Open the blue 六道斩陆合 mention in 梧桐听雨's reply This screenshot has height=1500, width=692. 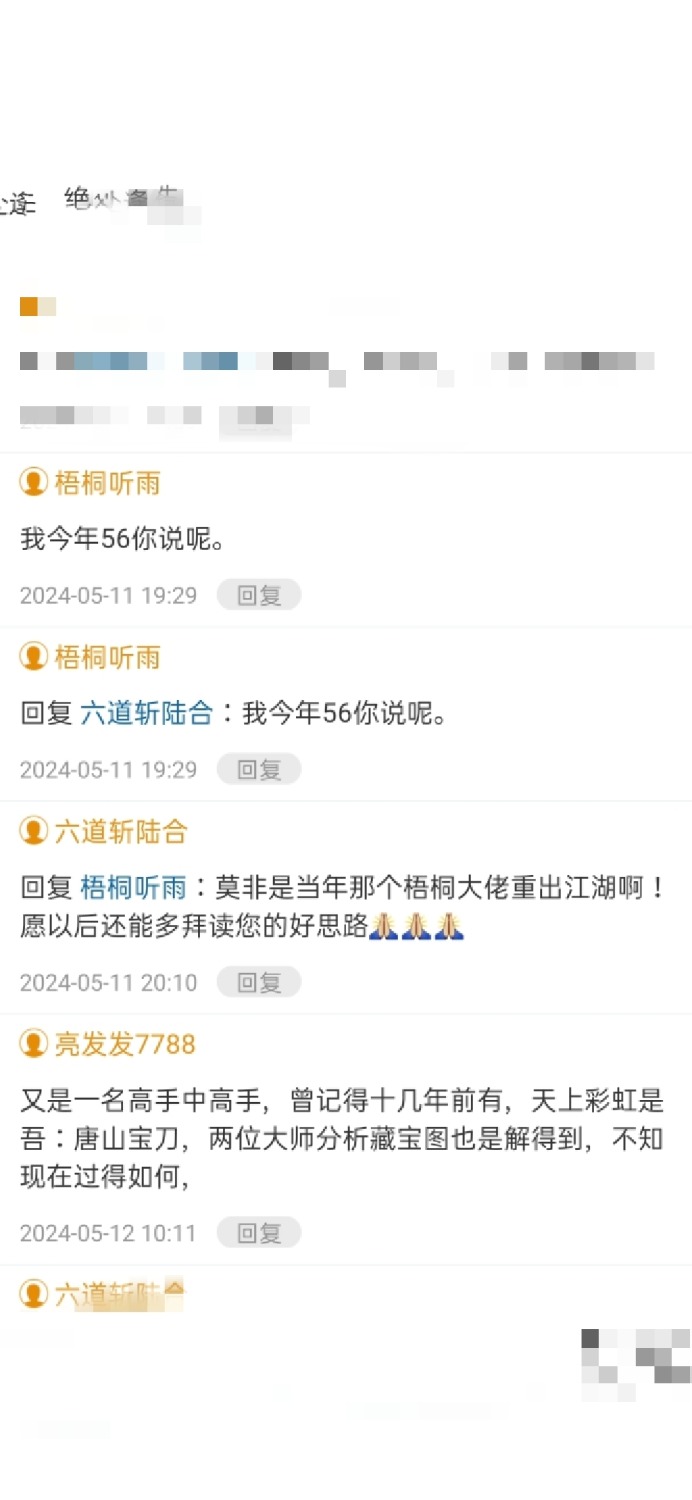pyautogui.click(x=146, y=713)
